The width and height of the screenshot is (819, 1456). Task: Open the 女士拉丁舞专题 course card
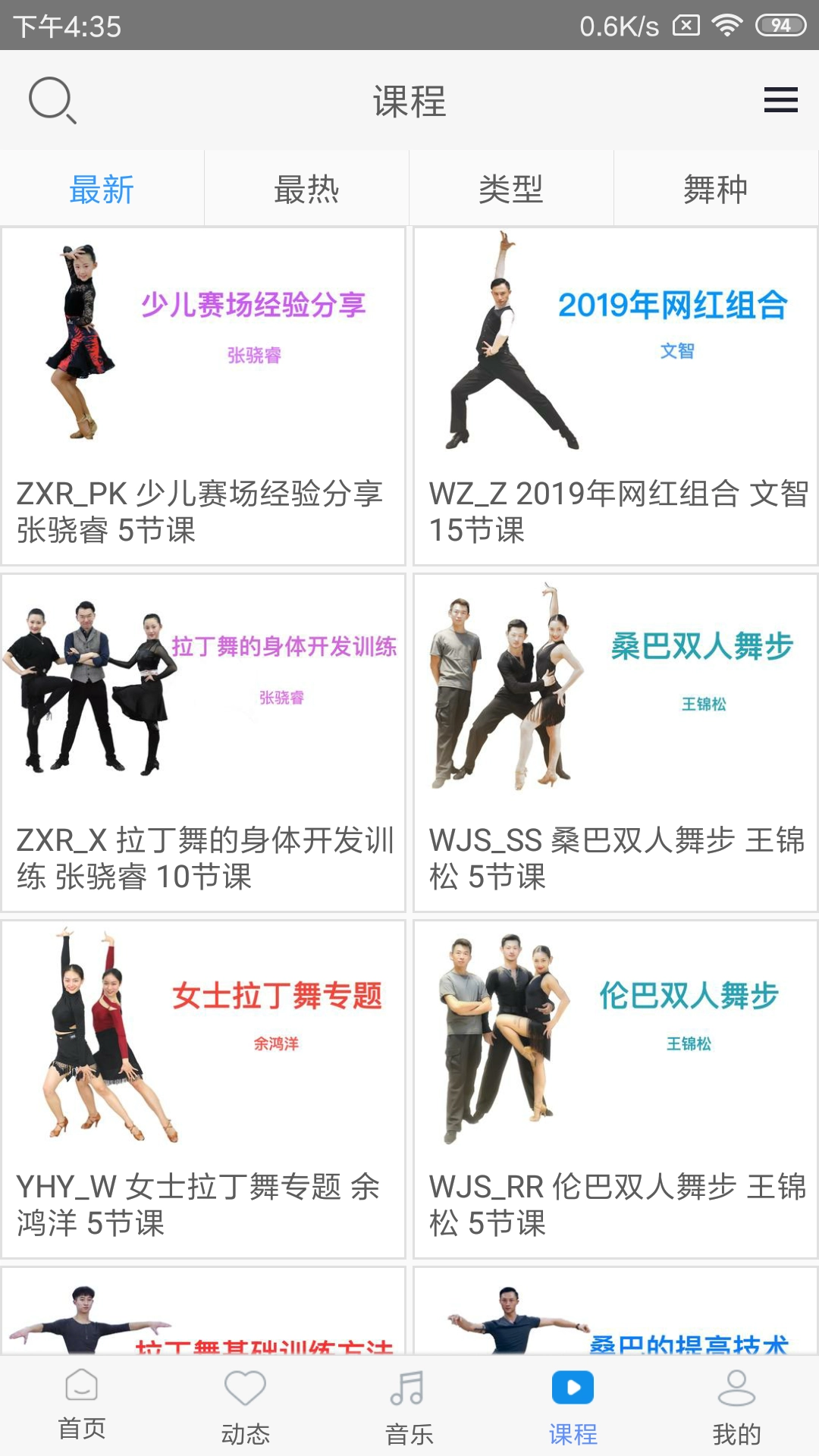(203, 1089)
